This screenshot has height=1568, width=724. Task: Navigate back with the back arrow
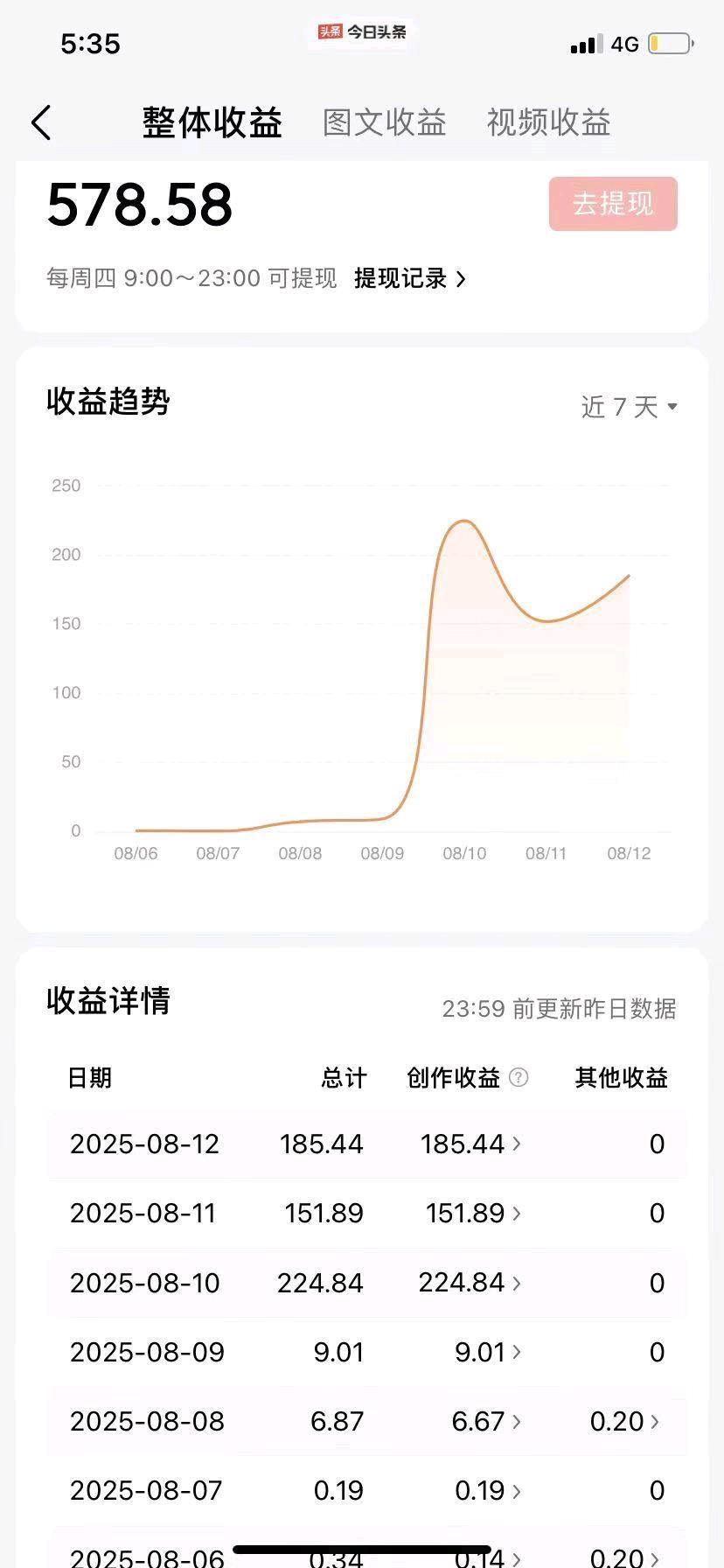click(41, 123)
